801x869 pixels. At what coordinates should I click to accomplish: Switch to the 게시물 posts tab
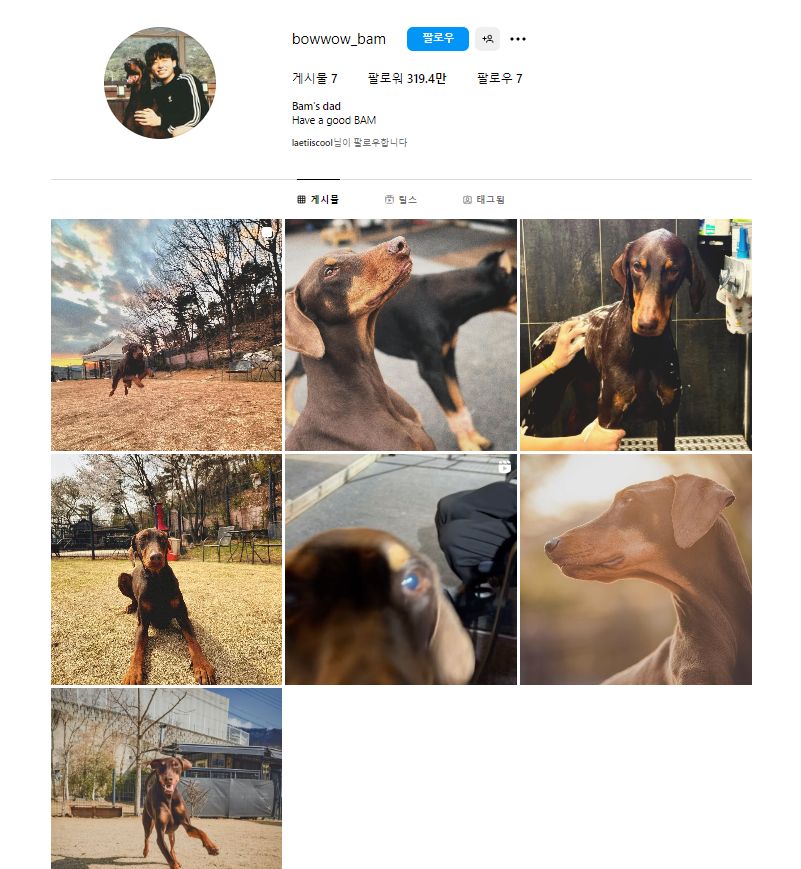[318, 200]
